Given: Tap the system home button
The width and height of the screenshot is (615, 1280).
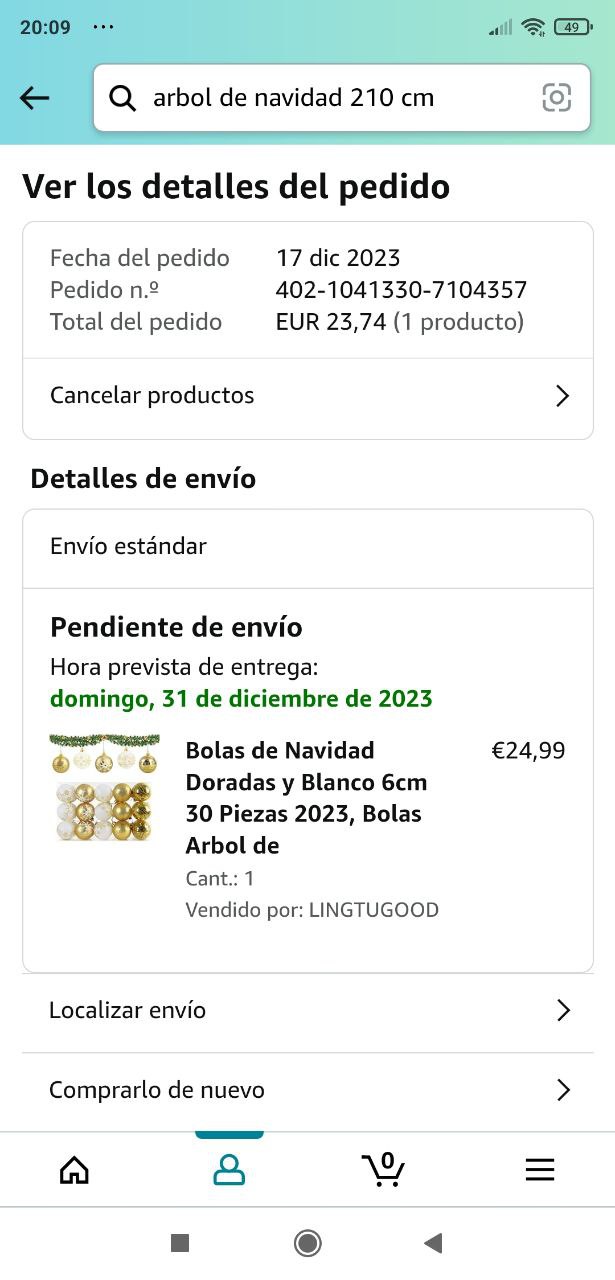Looking at the screenshot, I should [307, 1243].
